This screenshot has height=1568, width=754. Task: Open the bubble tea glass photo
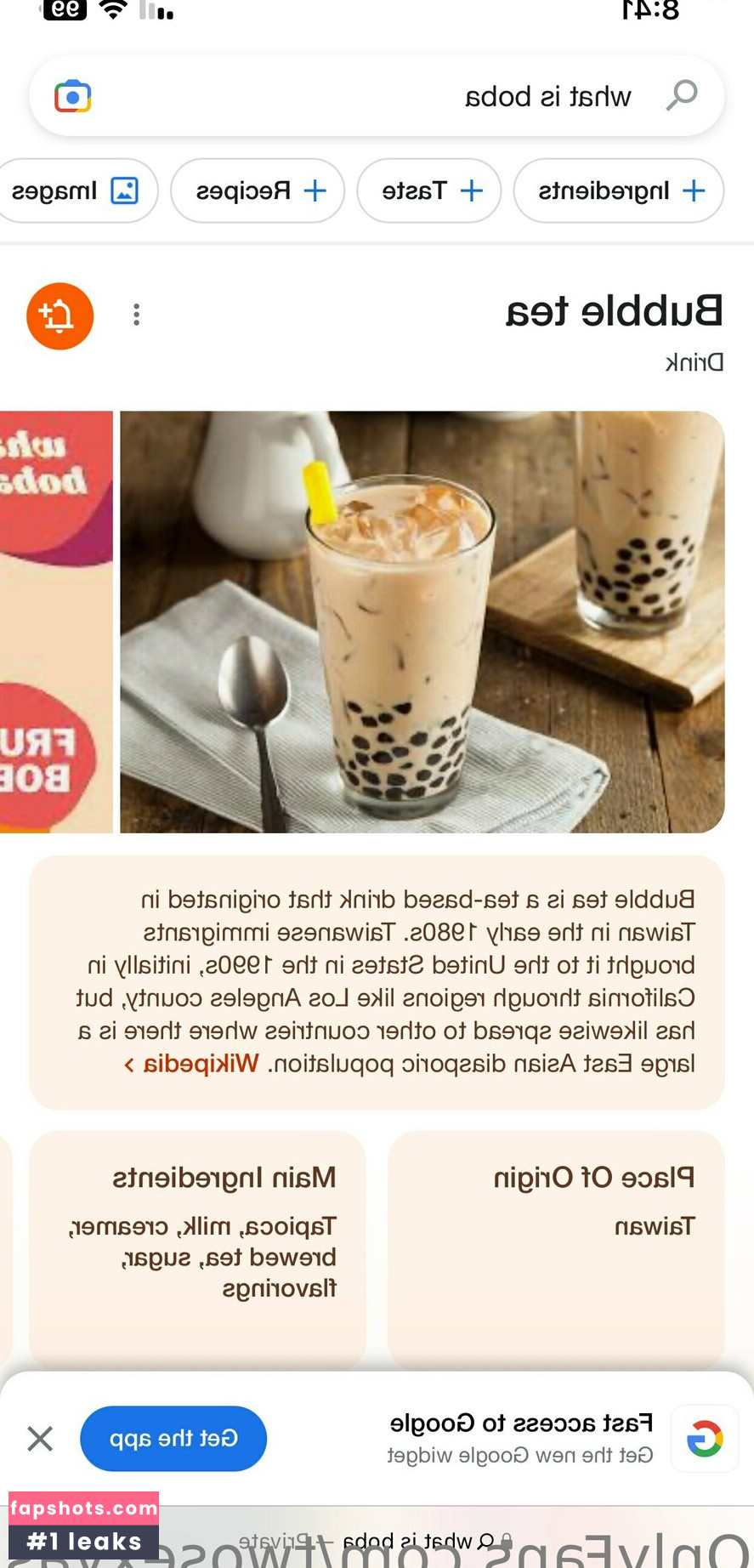tap(422, 622)
